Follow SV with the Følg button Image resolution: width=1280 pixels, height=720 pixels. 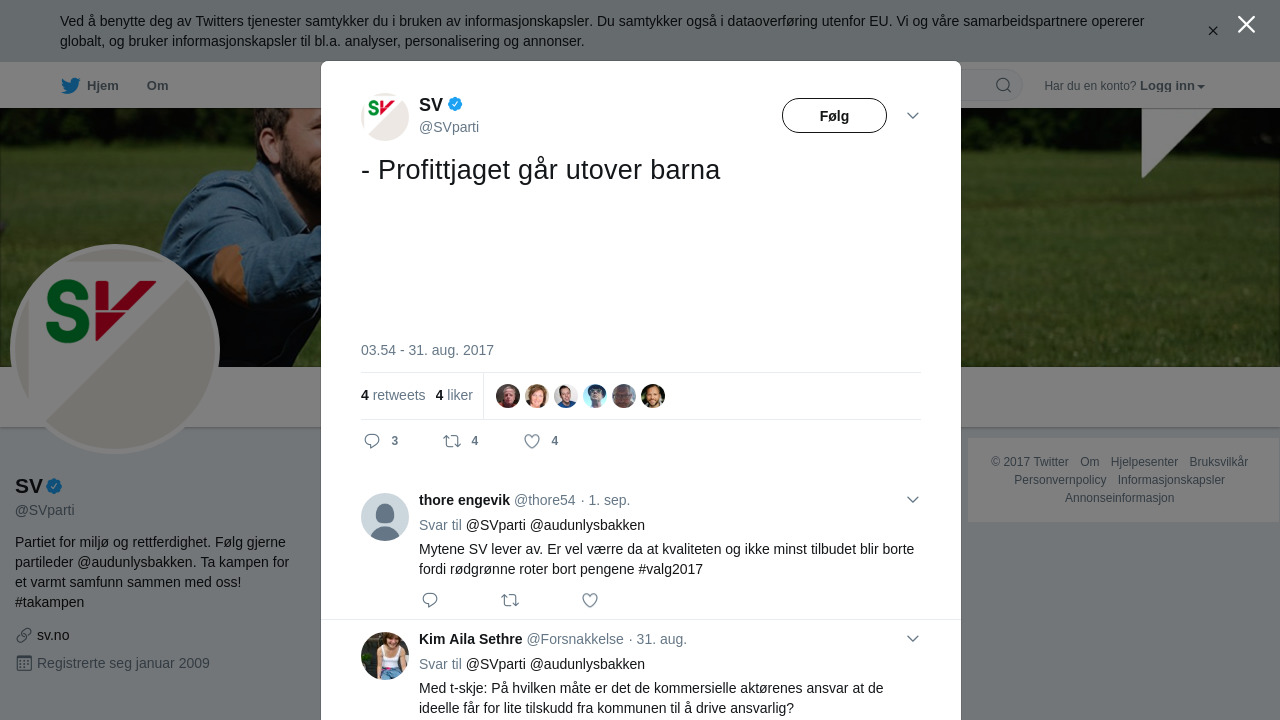coord(834,116)
